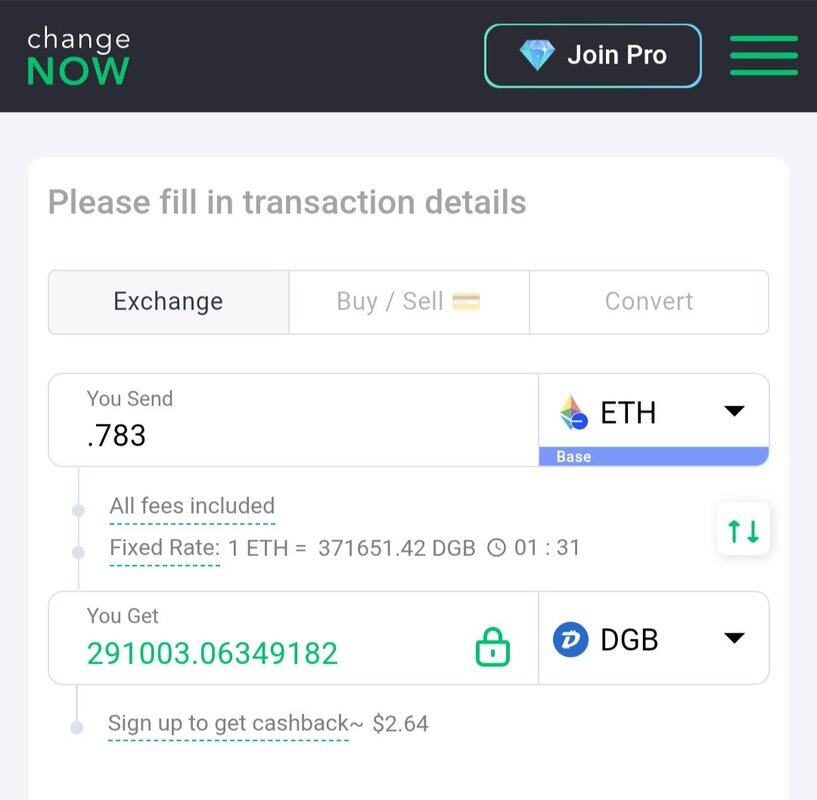Image resolution: width=817 pixels, height=800 pixels.
Task: Open the ETH currency dropdown
Action: pyautogui.click(x=653, y=412)
